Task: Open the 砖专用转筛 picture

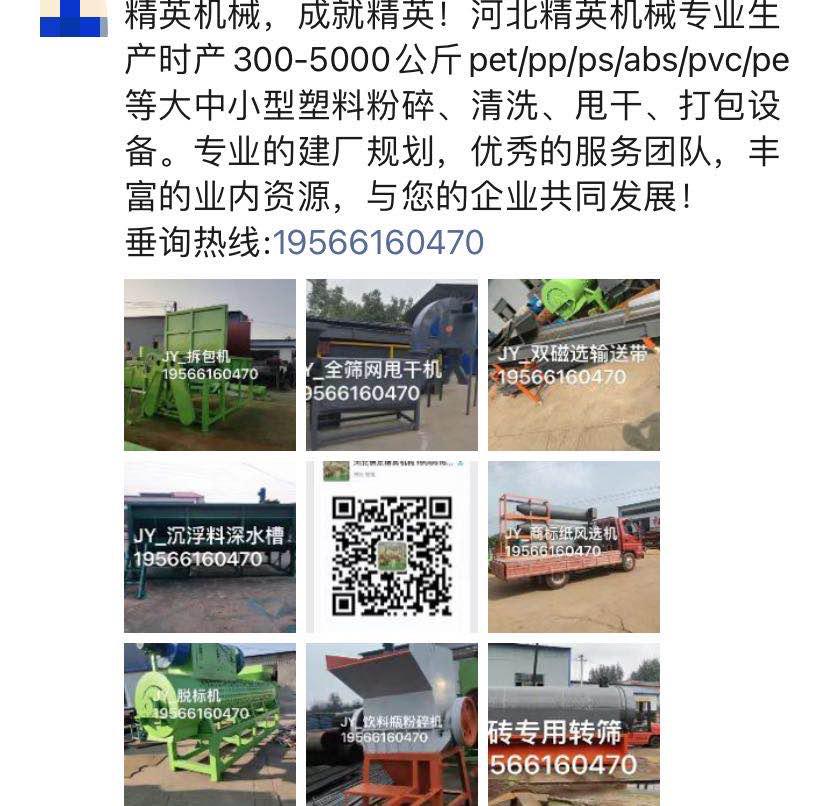Action: [574, 725]
